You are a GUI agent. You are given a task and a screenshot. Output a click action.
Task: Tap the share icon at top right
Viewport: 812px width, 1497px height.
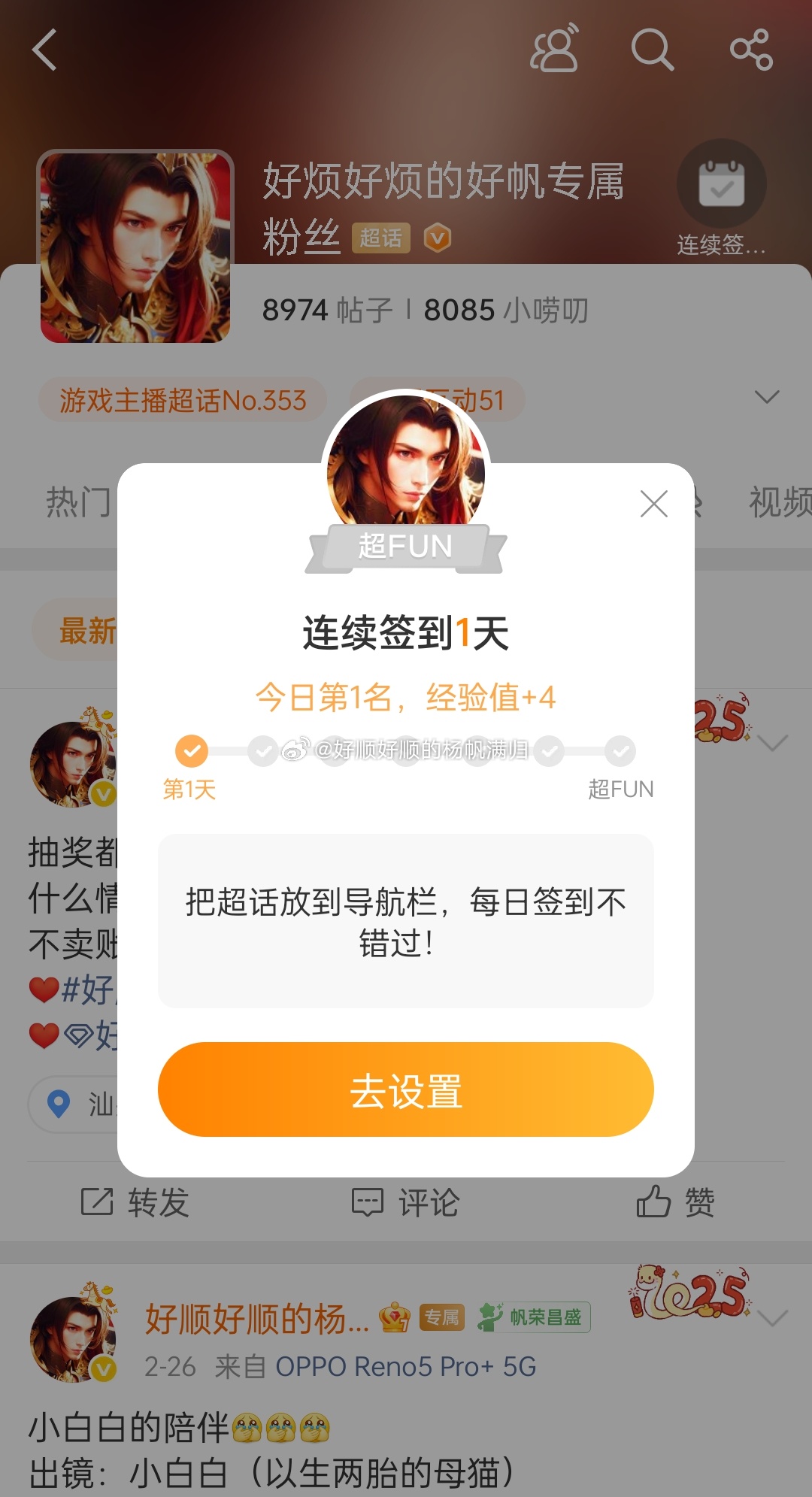point(750,51)
